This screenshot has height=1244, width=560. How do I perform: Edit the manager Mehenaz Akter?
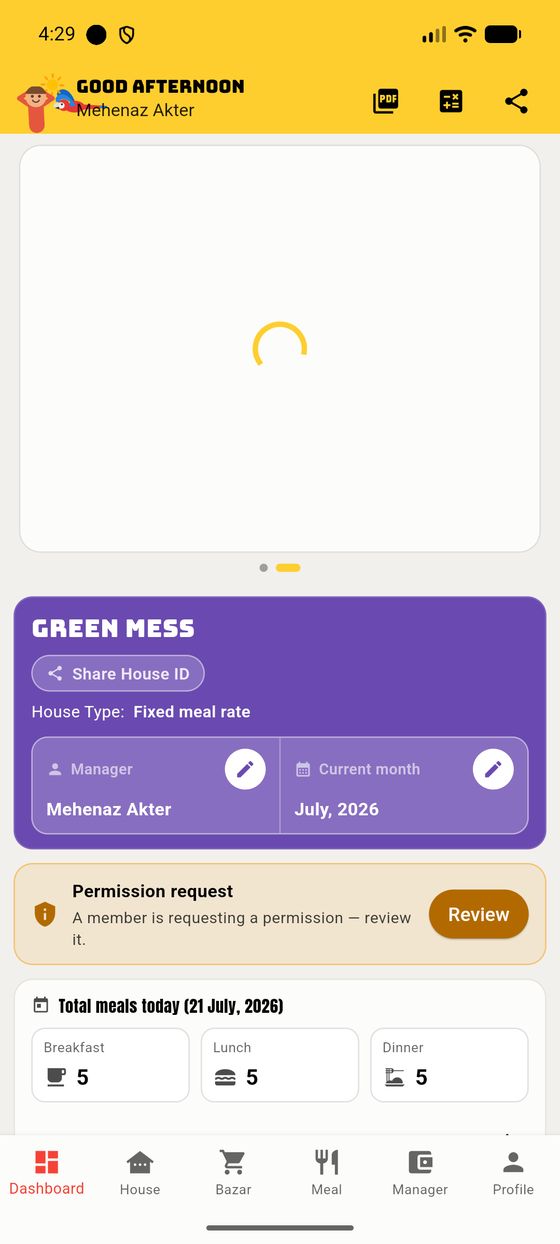[x=245, y=769]
